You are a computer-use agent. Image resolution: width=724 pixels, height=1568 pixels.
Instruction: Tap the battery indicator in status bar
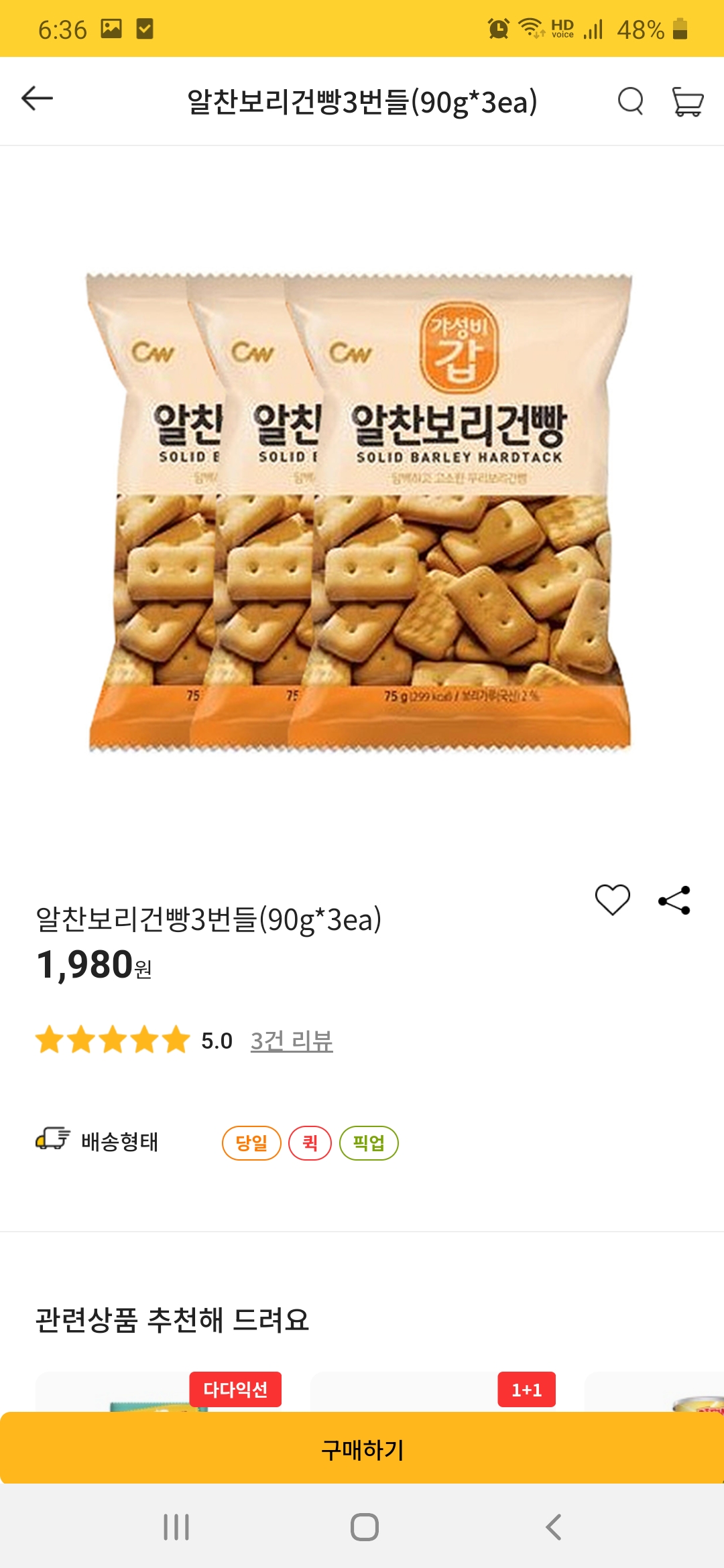[x=679, y=27]
